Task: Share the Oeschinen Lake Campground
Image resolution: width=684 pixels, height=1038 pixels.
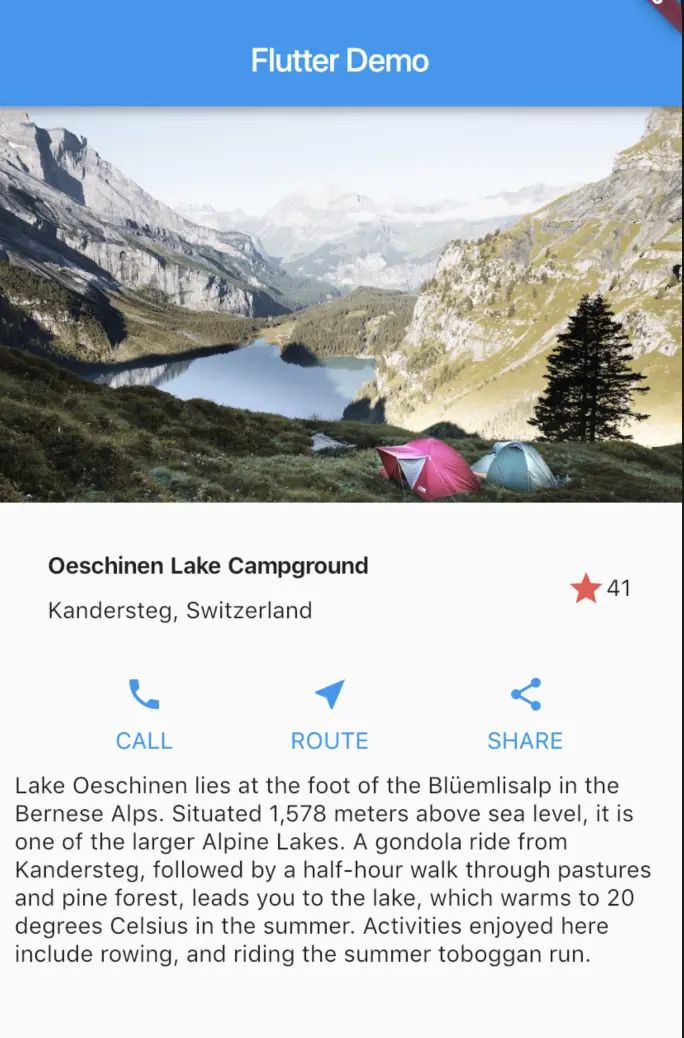Action: [x=525, y=714]
